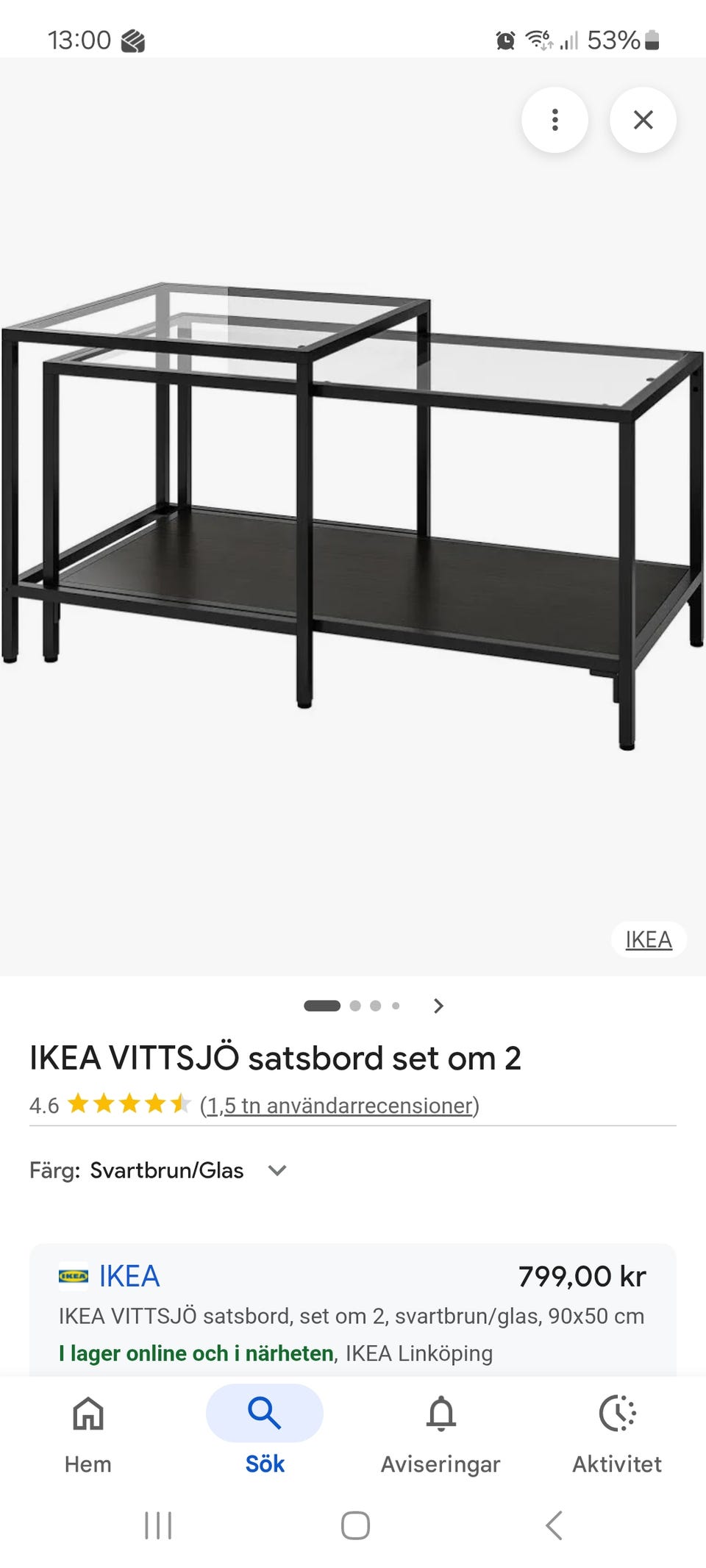Tap the Svartbrun/Glas color option
Viewport: 706px width, 1568px height.
click(x=165, y=1170)
